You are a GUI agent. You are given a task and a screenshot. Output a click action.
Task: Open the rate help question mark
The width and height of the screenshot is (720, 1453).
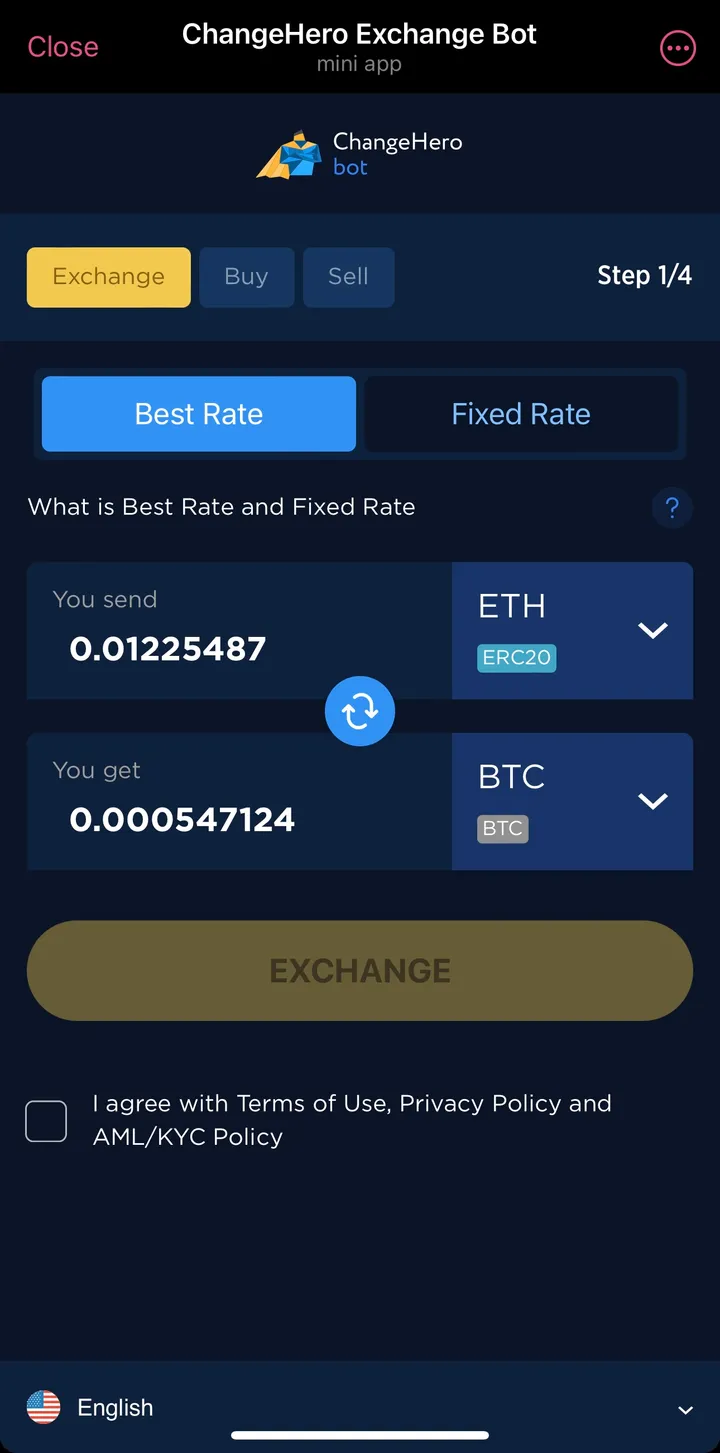tap(672, 508)
